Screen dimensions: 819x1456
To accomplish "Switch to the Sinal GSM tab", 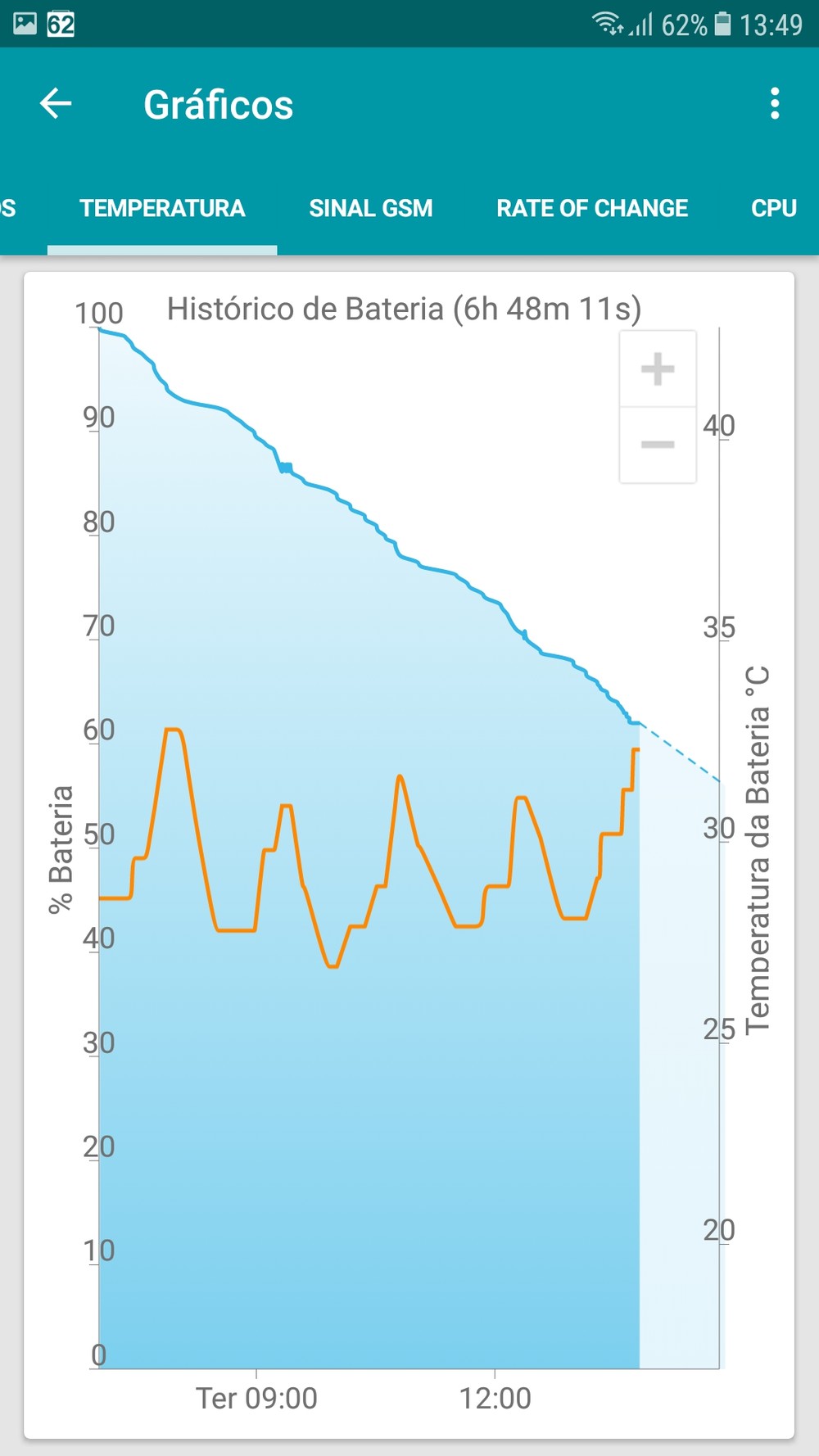I will (371, 209).
